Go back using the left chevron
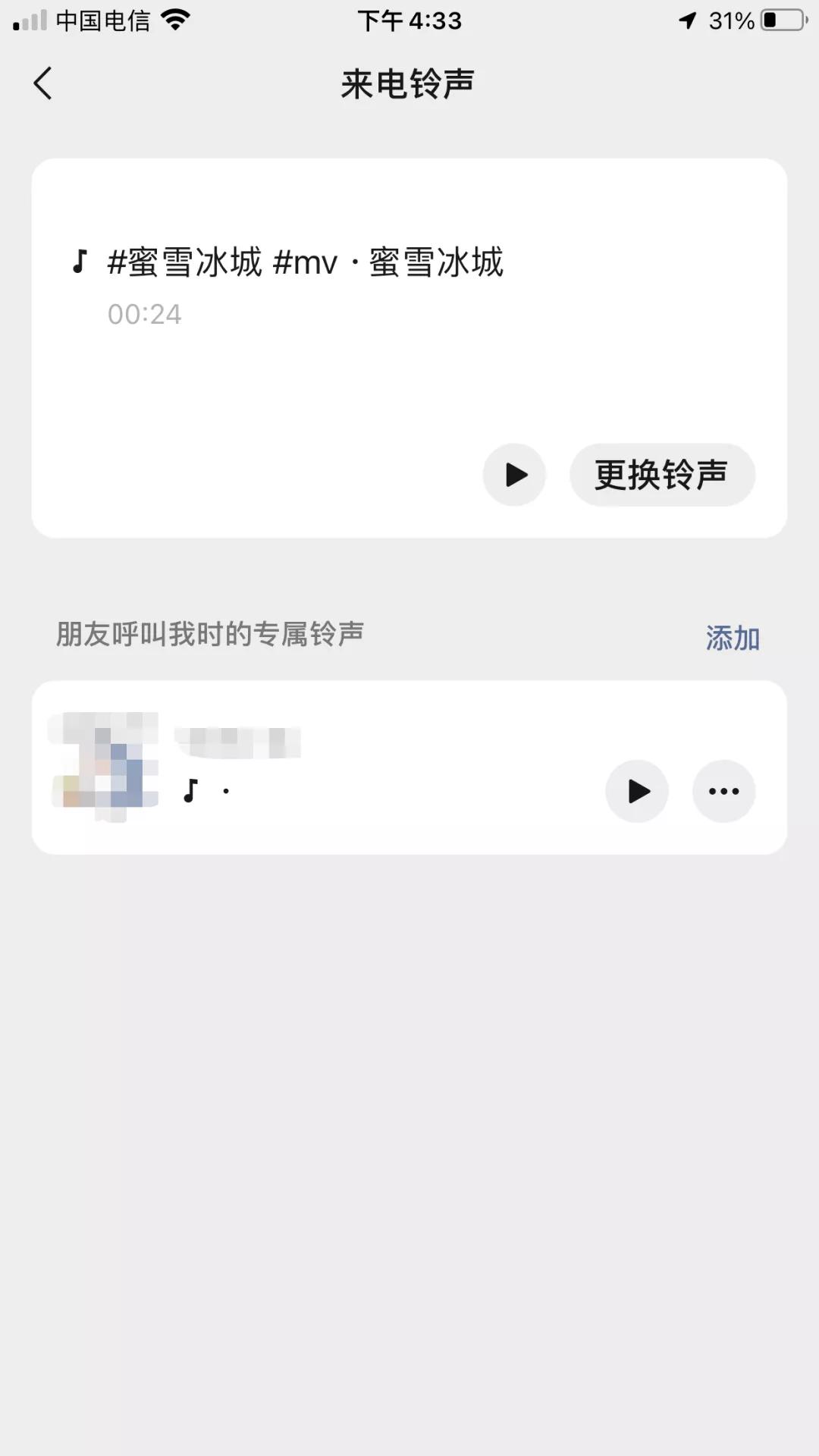This screenshot has width=819, height=1456. pyautogui.click(x=43, y=83)
